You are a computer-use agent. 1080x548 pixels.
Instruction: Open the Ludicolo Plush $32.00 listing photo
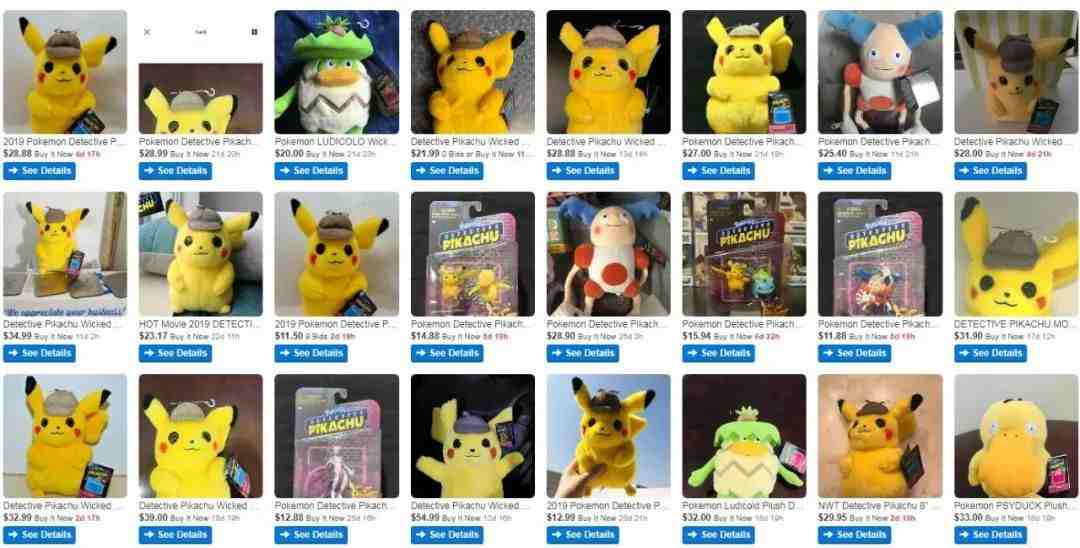click(744, 436)
